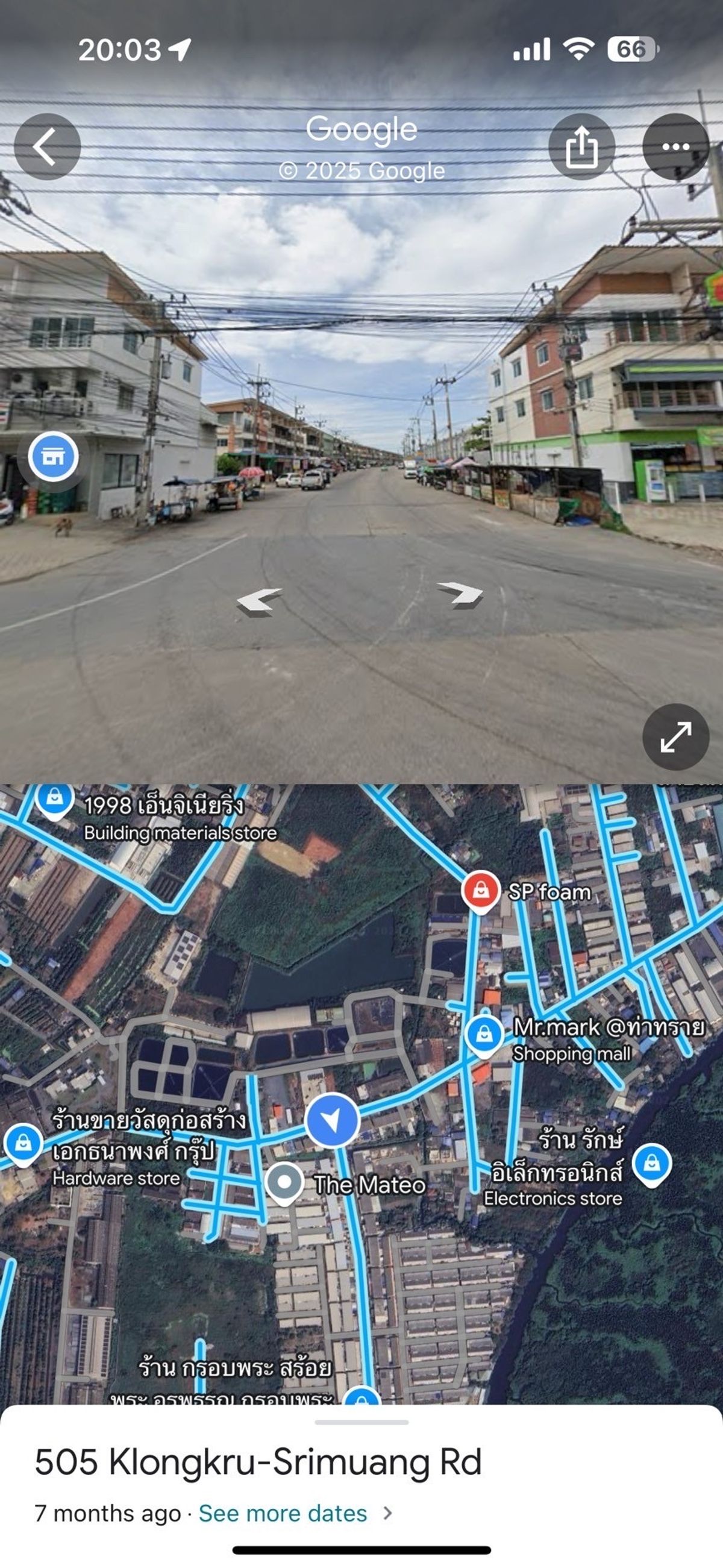The width and height of the screenshot is (723, 1568).
Task: Move along the street using left arrow
Action: click(x=260, y=601)
